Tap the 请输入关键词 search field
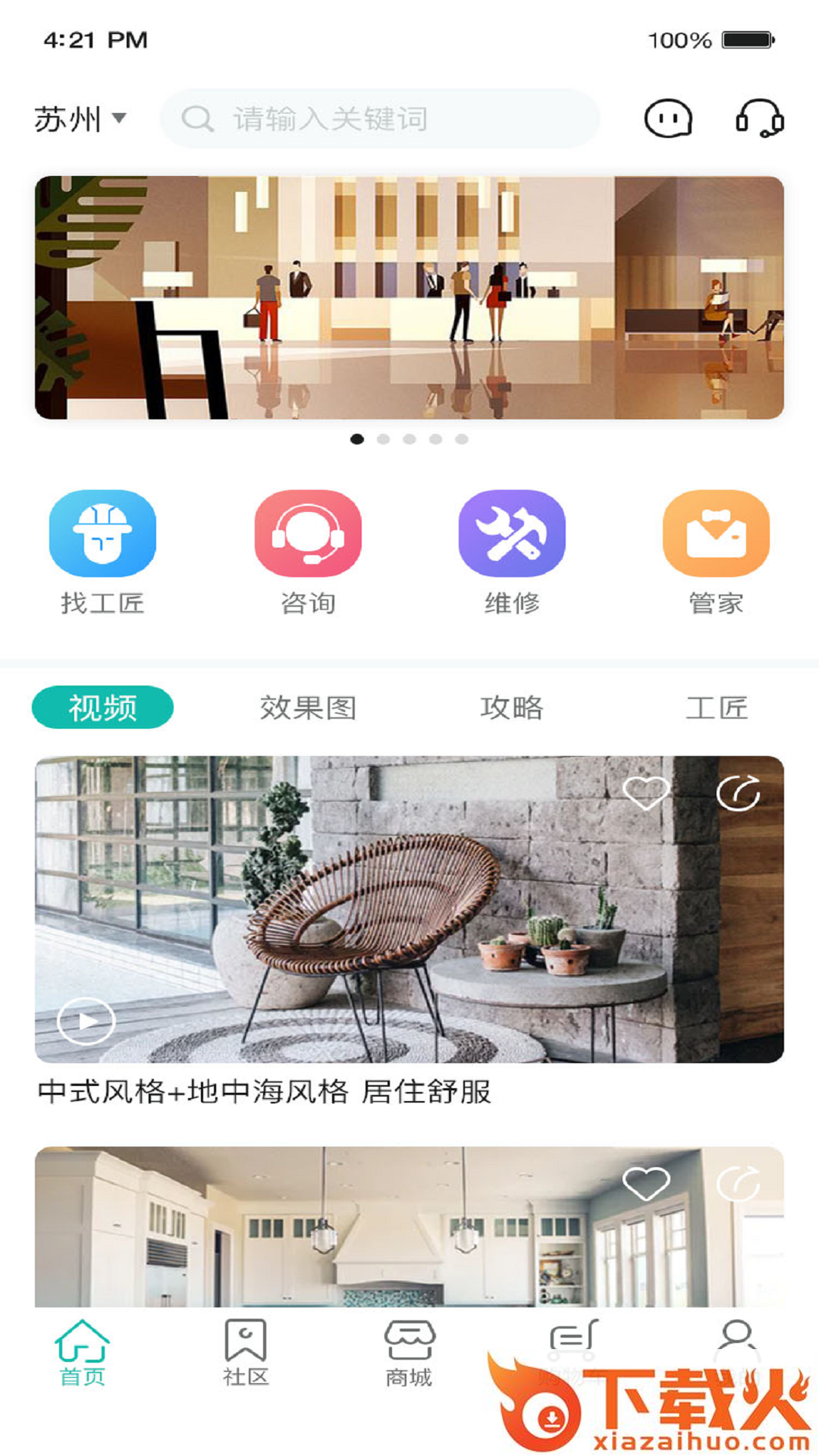The image size is (819, 1456). coord(379,119)
